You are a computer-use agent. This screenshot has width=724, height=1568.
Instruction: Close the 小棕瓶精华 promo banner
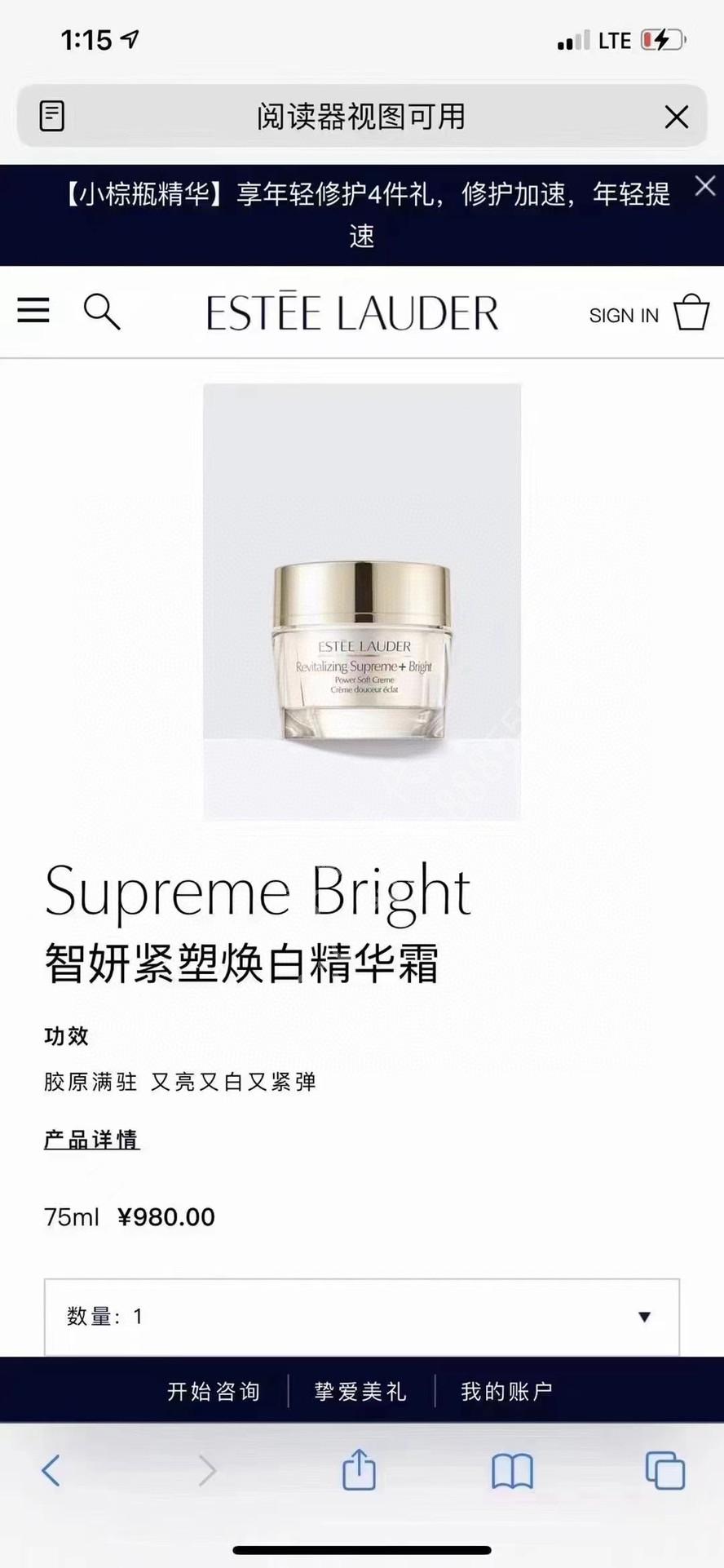coord(704,187)
